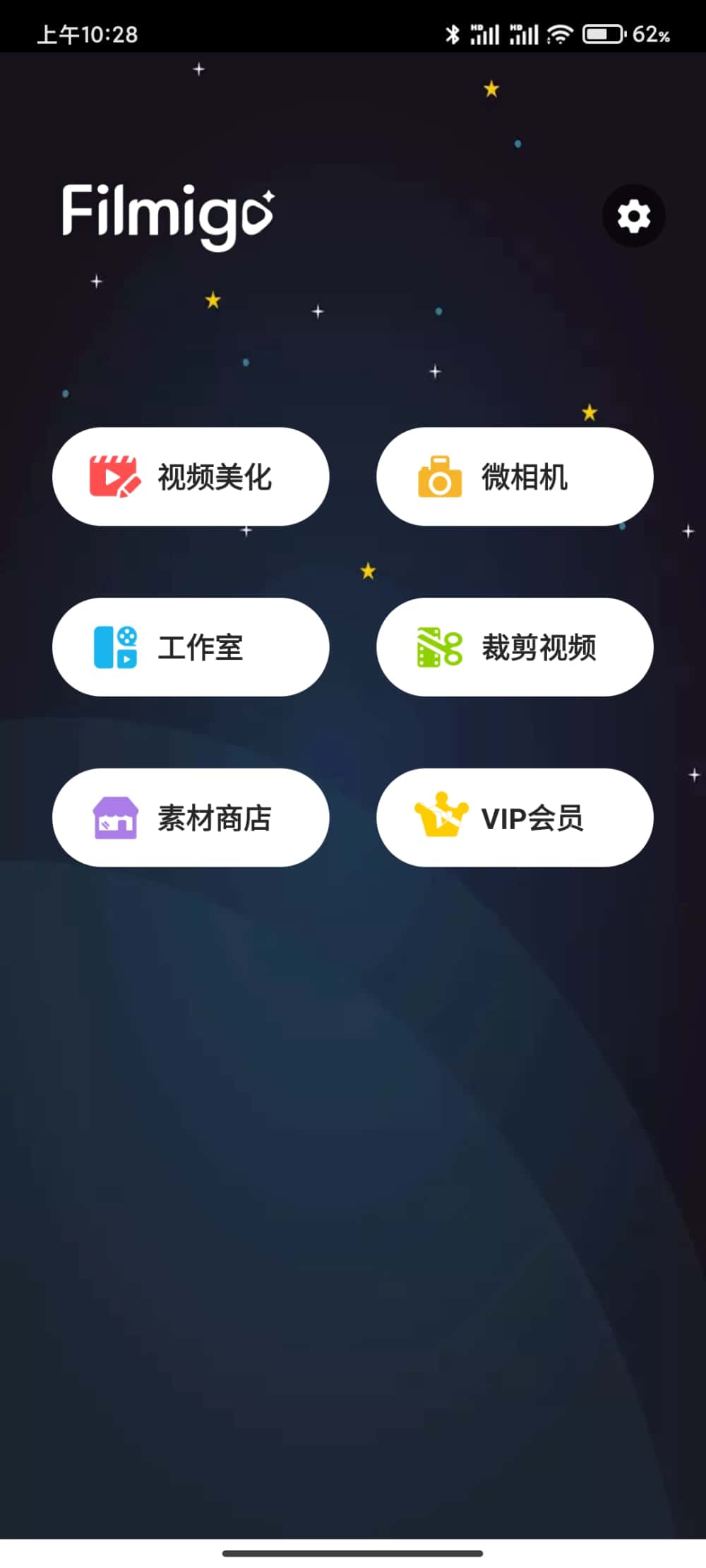Open 视频美化 video editor
The width and height of the screenshot is (706, 1568).
point(191,477)
